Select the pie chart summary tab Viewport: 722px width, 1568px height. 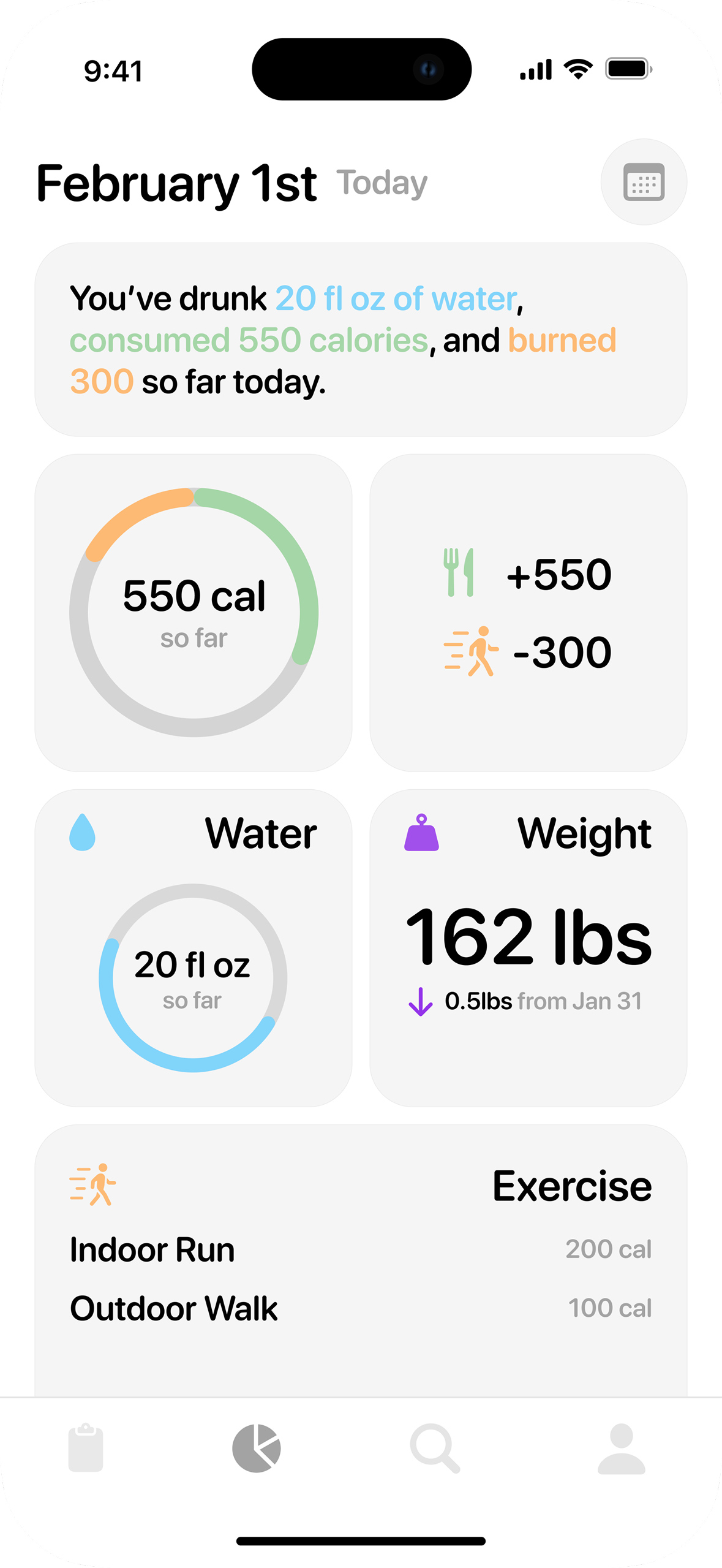tap(257, 1447)
